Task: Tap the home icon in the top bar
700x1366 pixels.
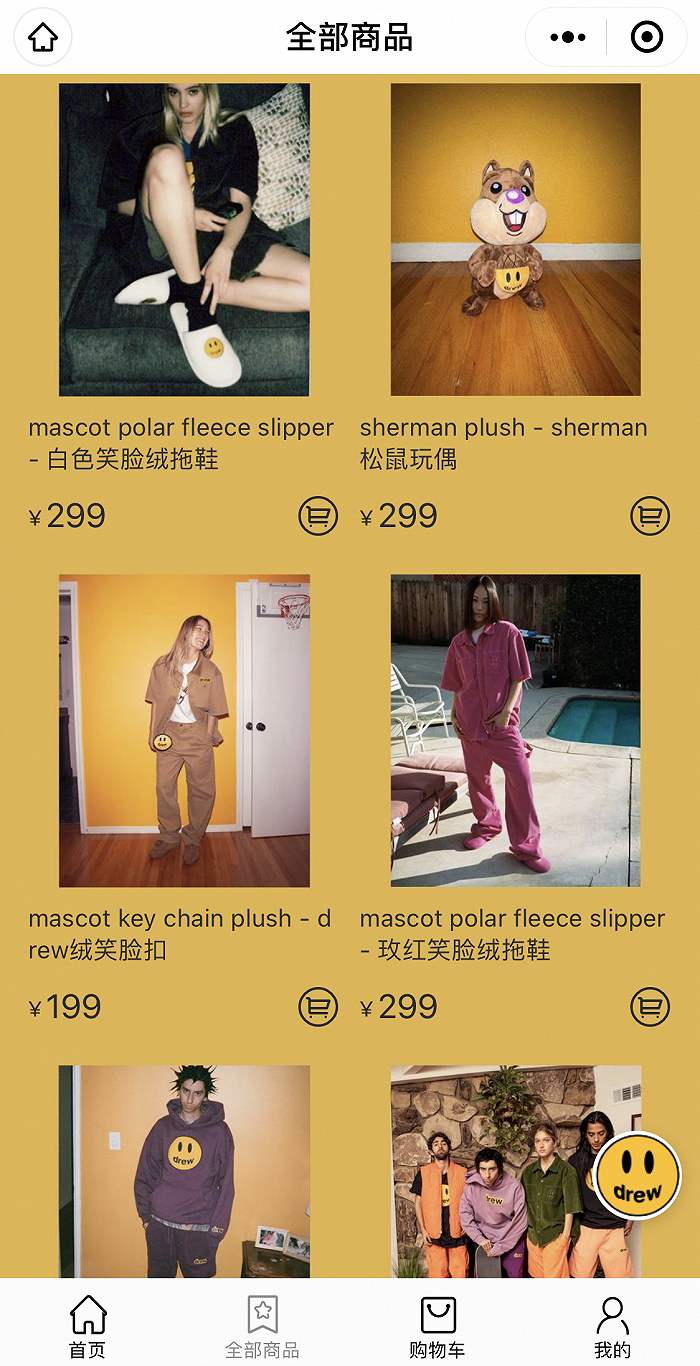Action: tap(42, 38)
